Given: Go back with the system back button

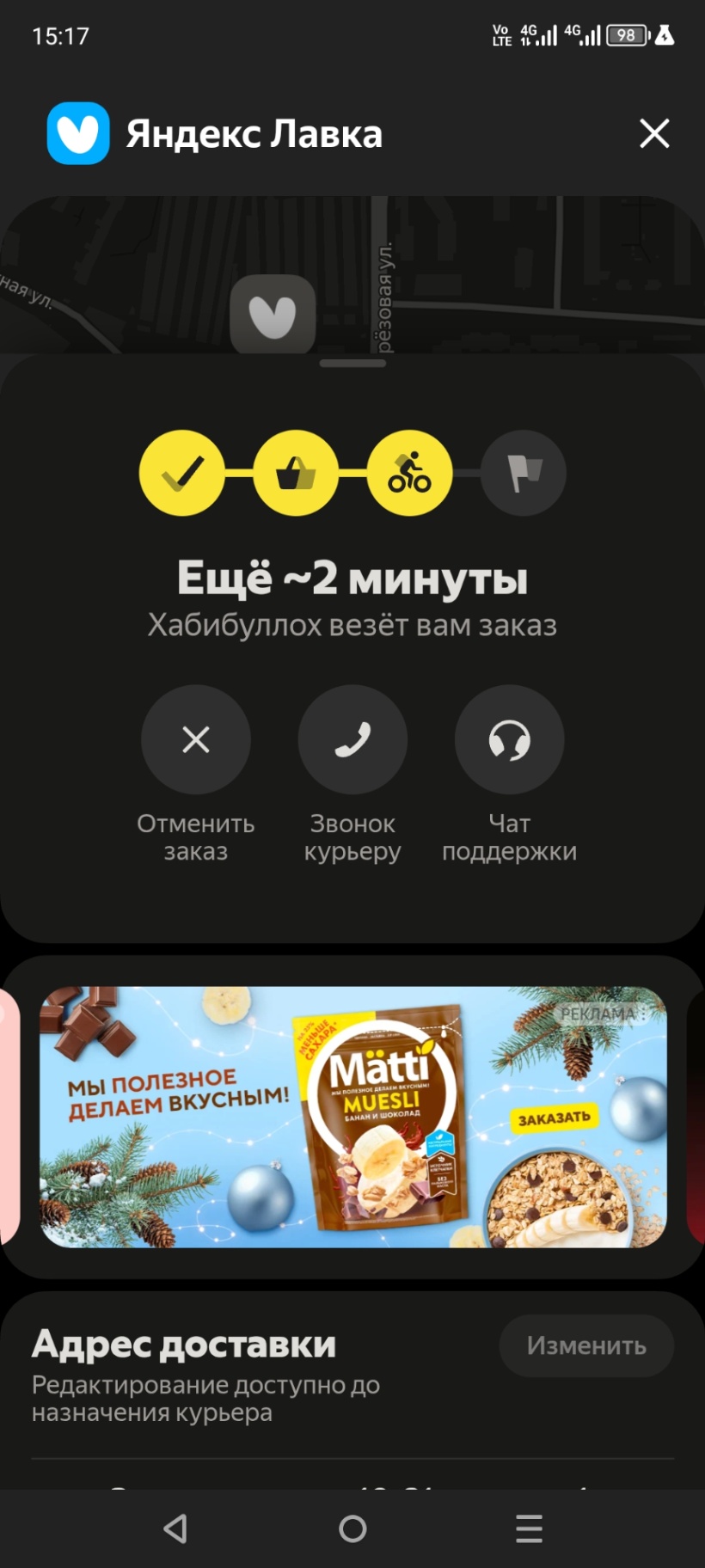Looking at the screenshot, I should (x=175, y=1528).
